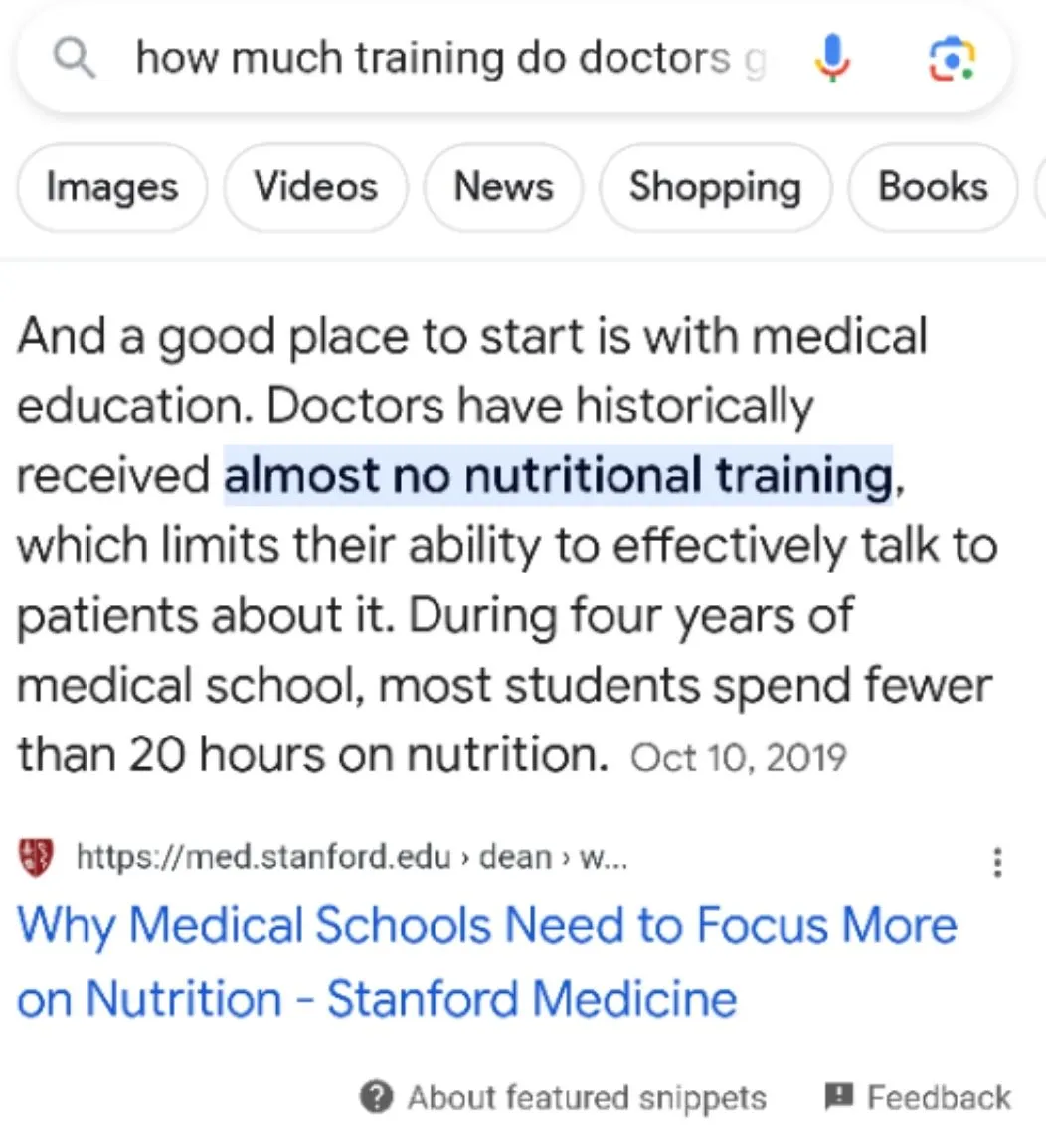Show Shopping results
Screen dimensions: 1046x1148
click(x=715, y=187)
